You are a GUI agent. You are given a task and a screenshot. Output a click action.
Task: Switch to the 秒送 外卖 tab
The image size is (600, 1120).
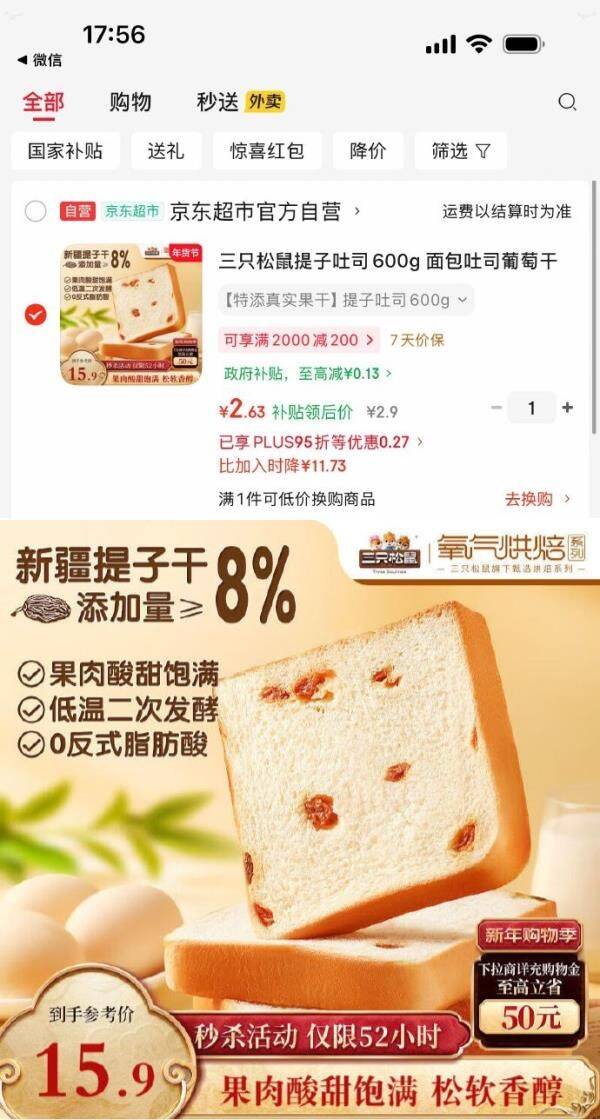(x=240, y=102)
